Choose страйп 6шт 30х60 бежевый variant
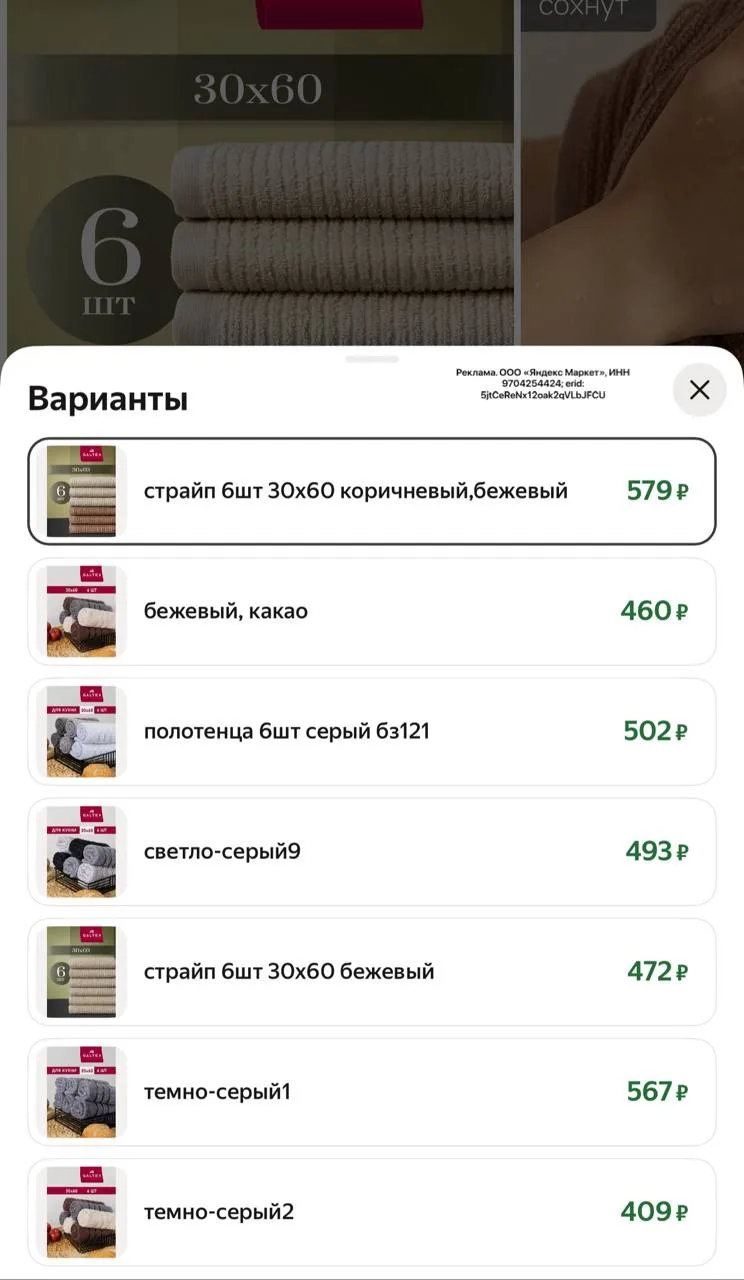Image resolution: width=744 pixels, height=1280 pixels. tap(372, 971)
